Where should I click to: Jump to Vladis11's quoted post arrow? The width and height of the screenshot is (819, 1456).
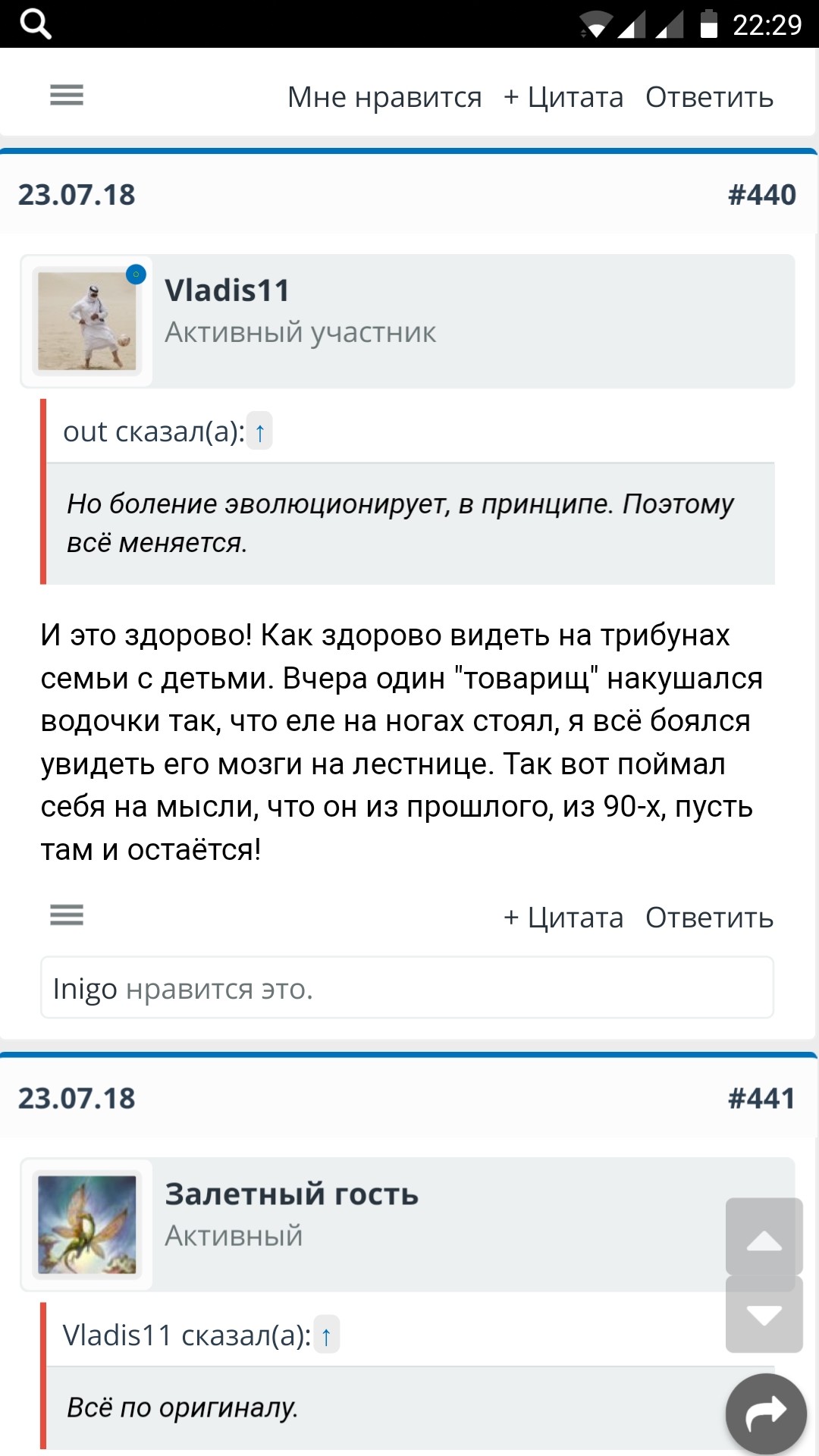[326, 1336]
